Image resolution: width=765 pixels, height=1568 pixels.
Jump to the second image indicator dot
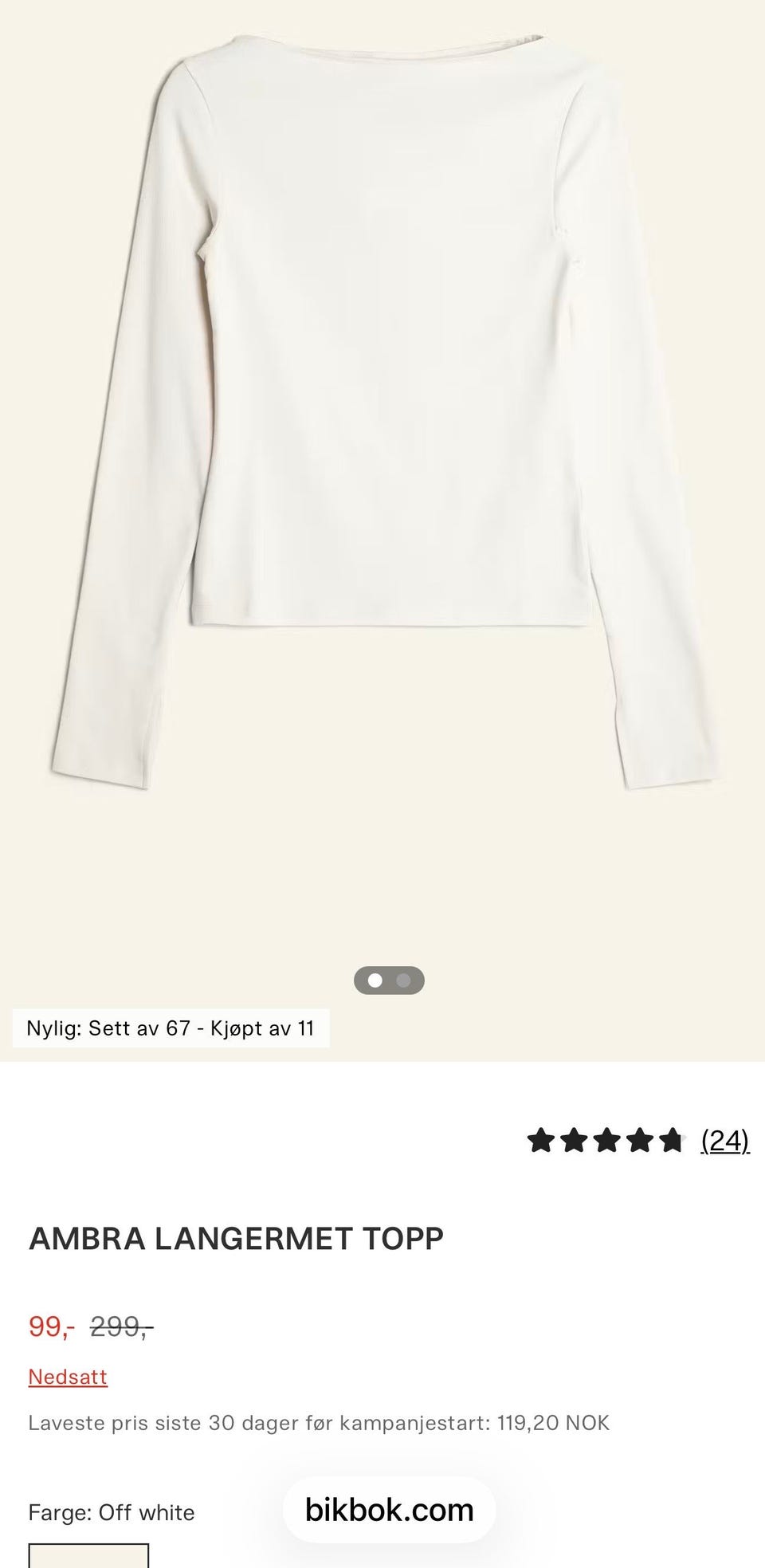coord(403,980)
